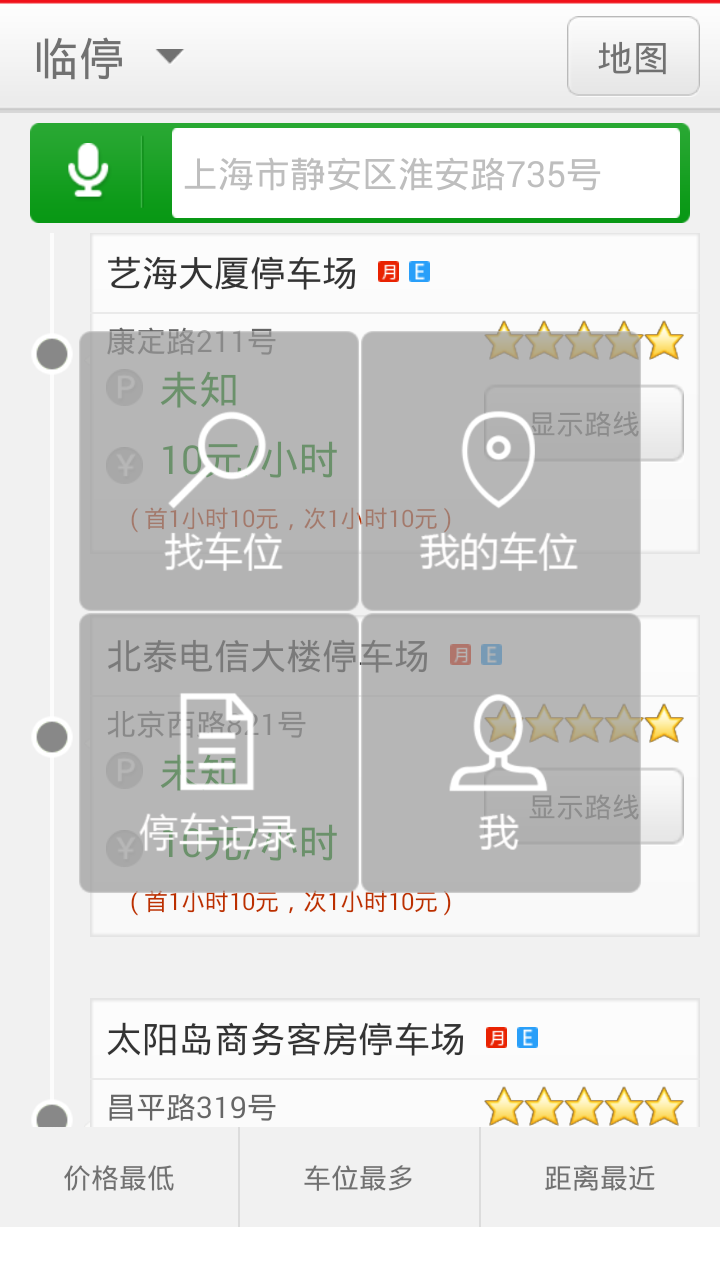
Task: Open 找车位 from the overlay menu
Action: [220, 472]
